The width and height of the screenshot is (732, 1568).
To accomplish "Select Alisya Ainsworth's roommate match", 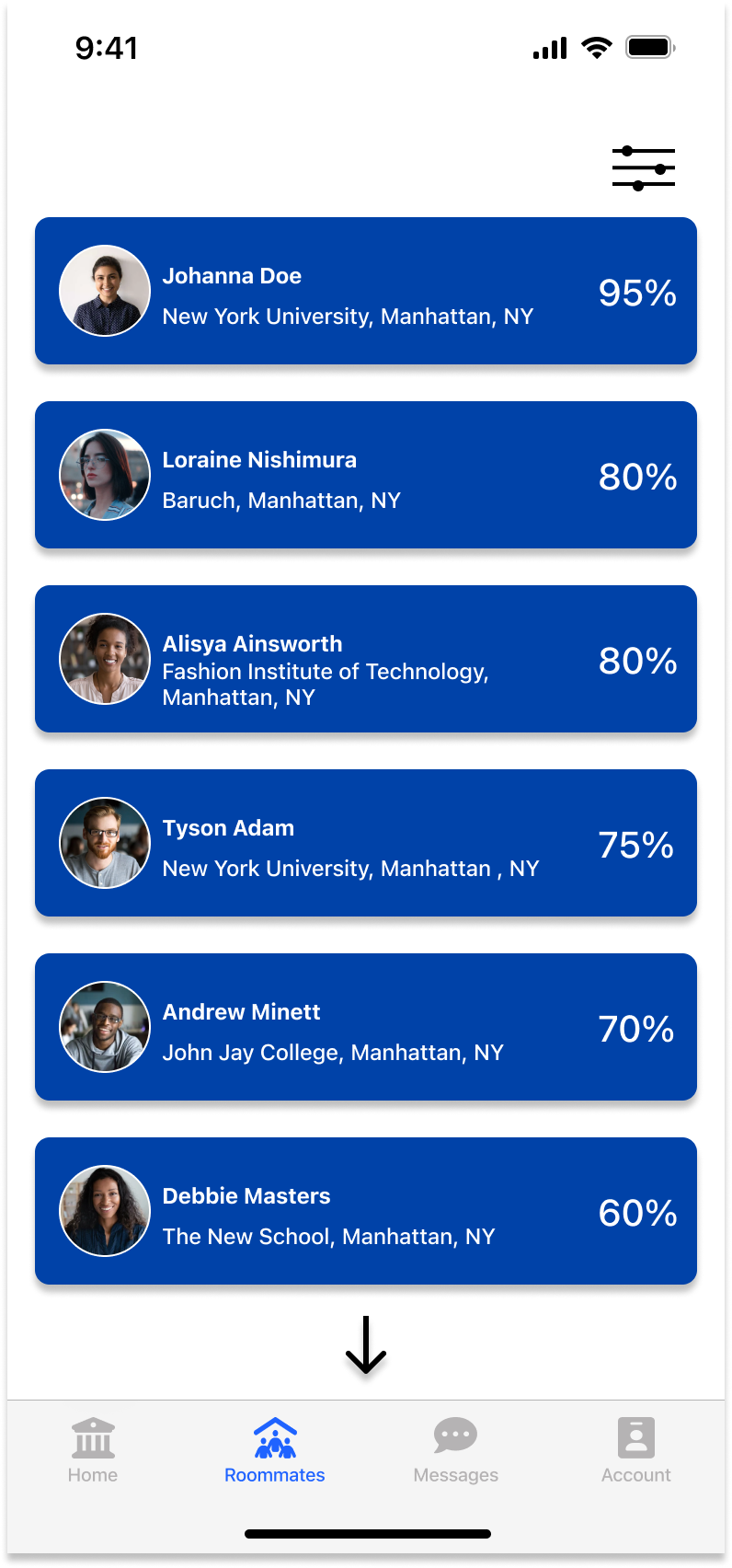I will pos(366,659).
